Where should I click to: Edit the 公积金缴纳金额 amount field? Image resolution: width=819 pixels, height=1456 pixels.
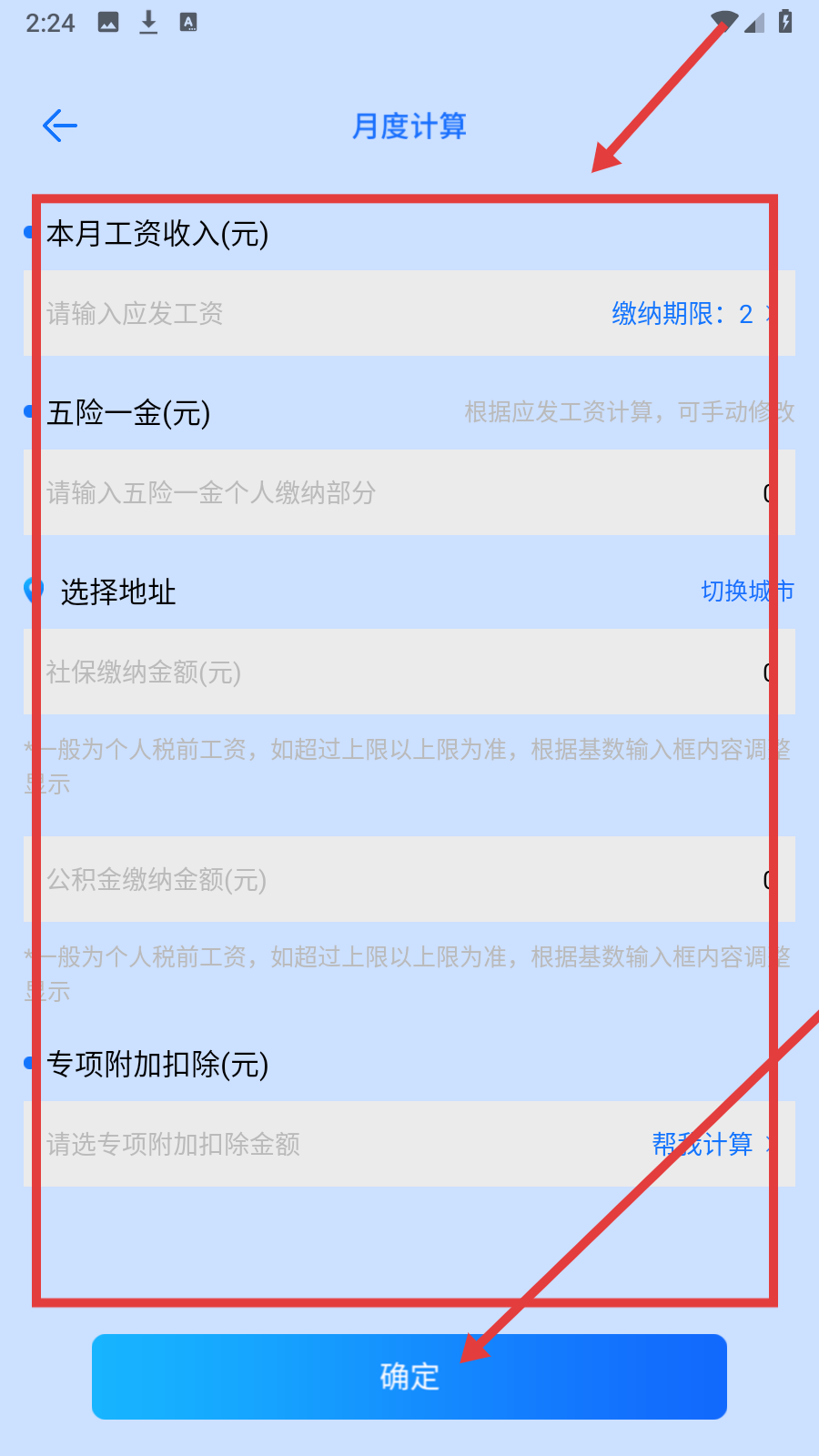pyautogui.click(x=409, y=879)
